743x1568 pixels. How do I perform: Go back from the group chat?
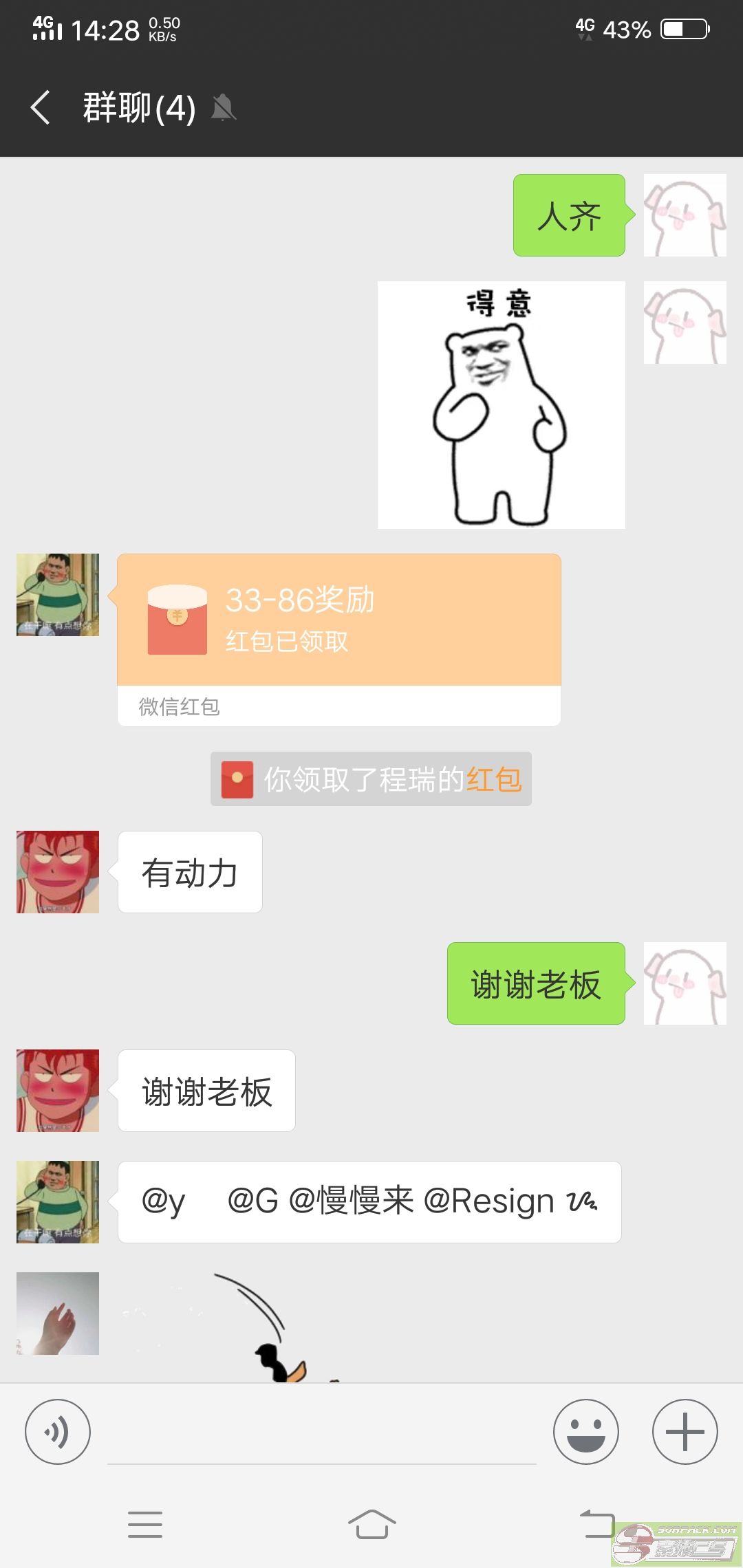(41, 108)
